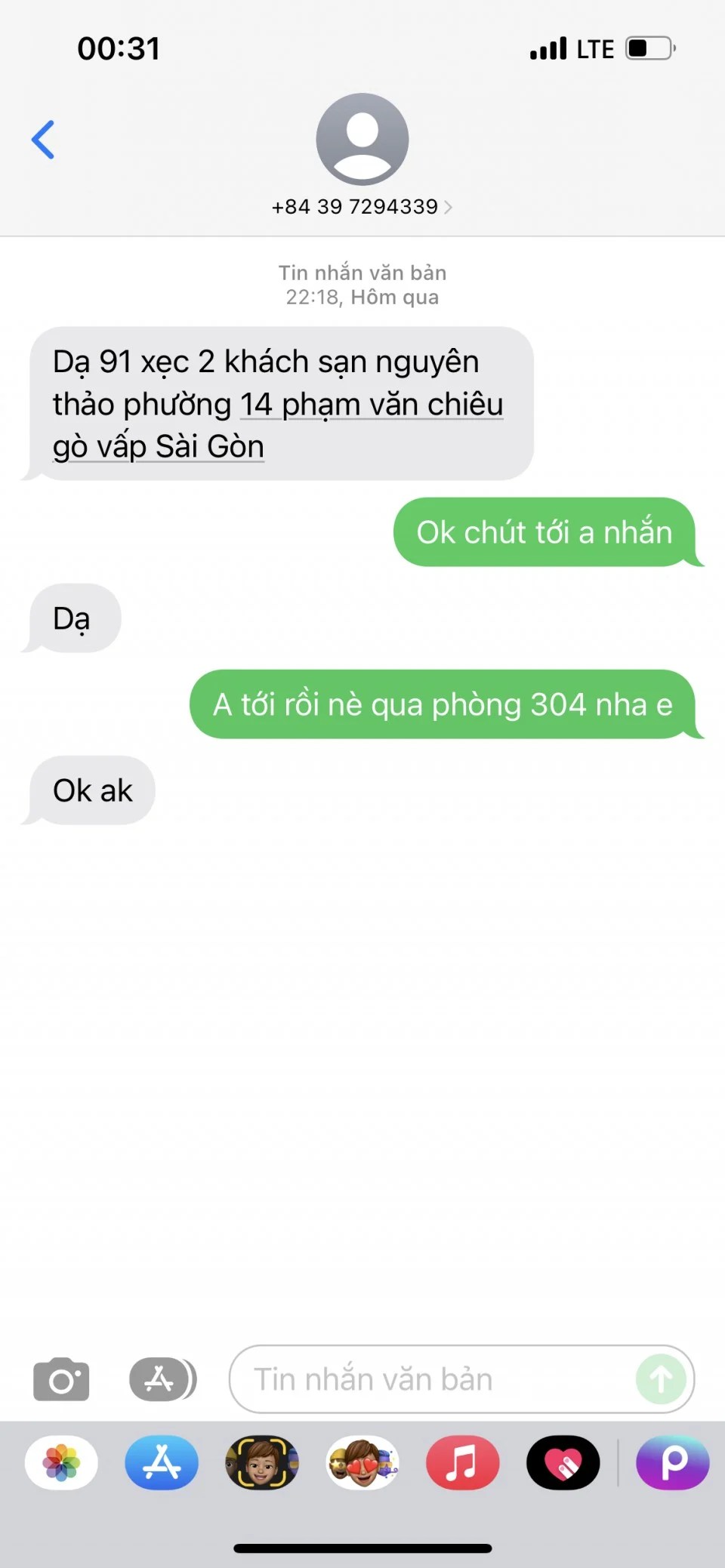Open the Memoji camera effects app

[262, 1463]
